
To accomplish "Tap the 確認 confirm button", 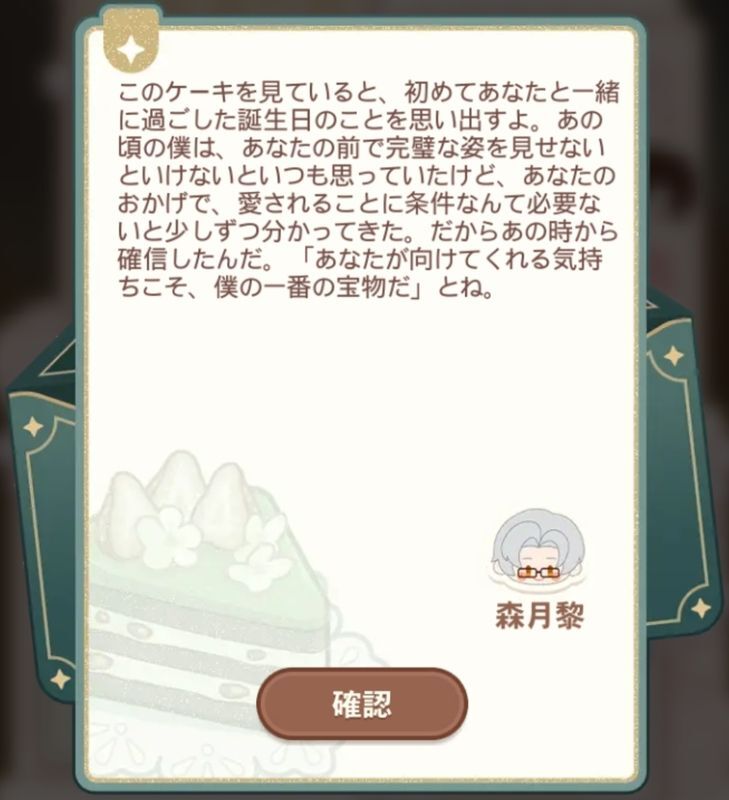I will click(362, 704).
